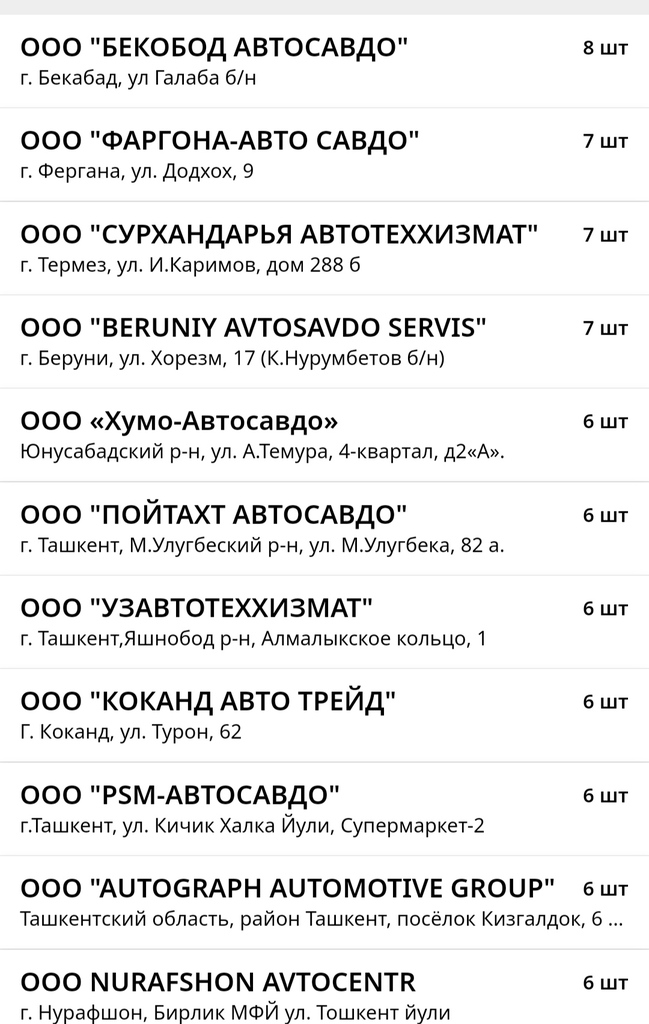The height and width of the screenshot is (1024, 649).
Task: Open the ООО "БЕКОБОД АВТОСАВДО" dealer row
Action: (x=300, y=61)
